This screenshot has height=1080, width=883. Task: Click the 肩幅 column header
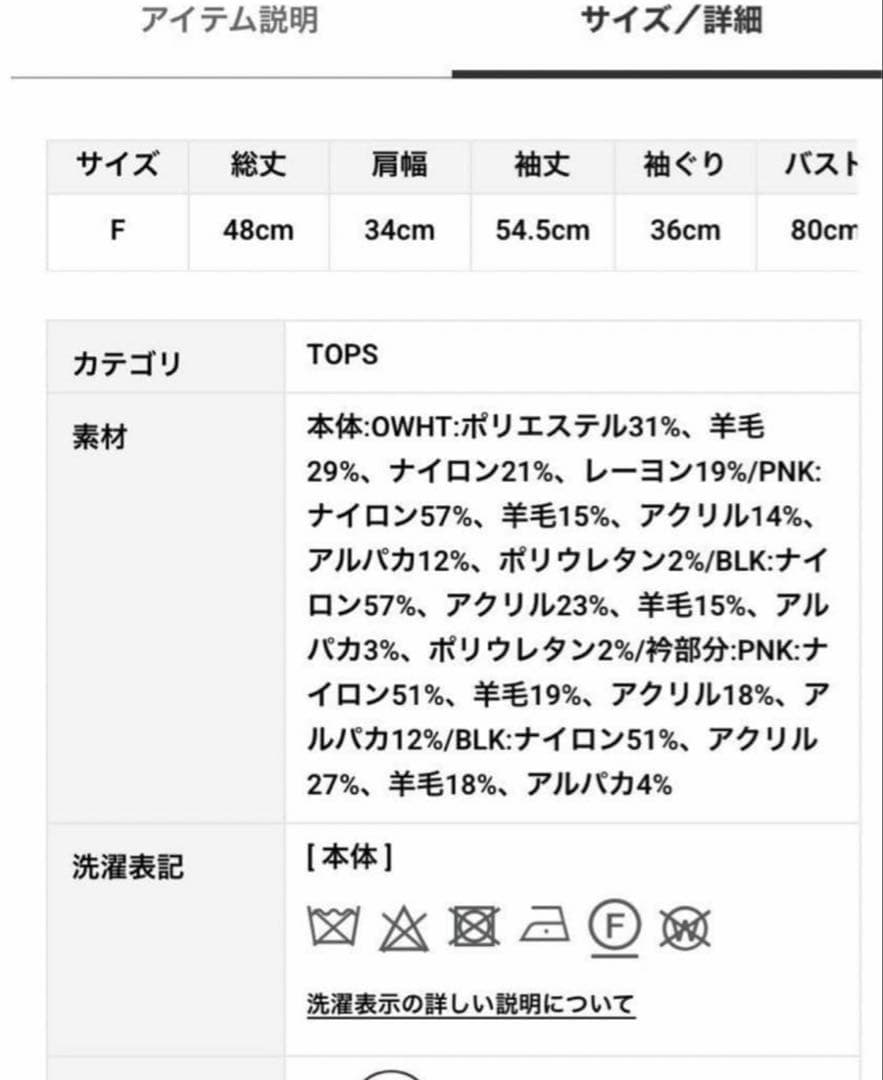398,164
